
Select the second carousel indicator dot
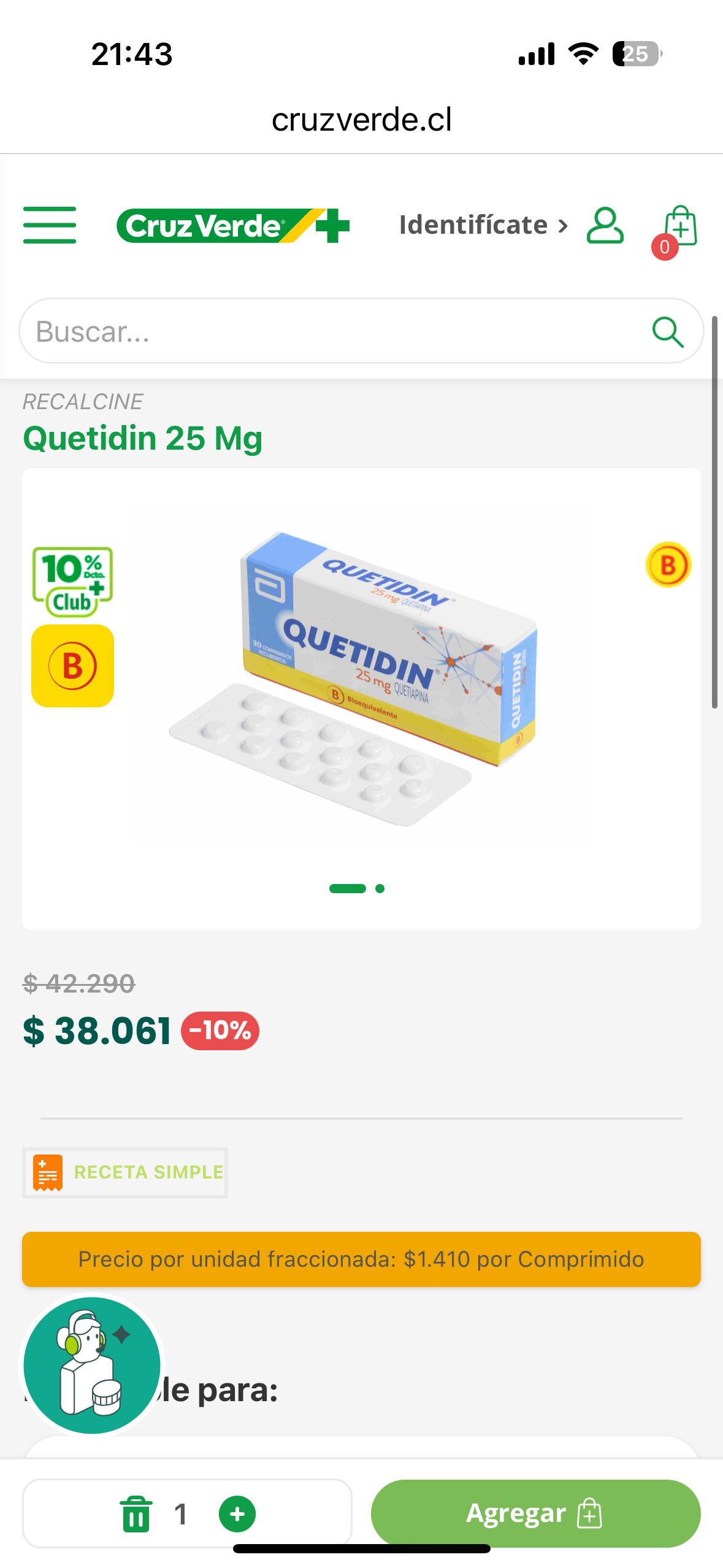[x=379, y=888]
